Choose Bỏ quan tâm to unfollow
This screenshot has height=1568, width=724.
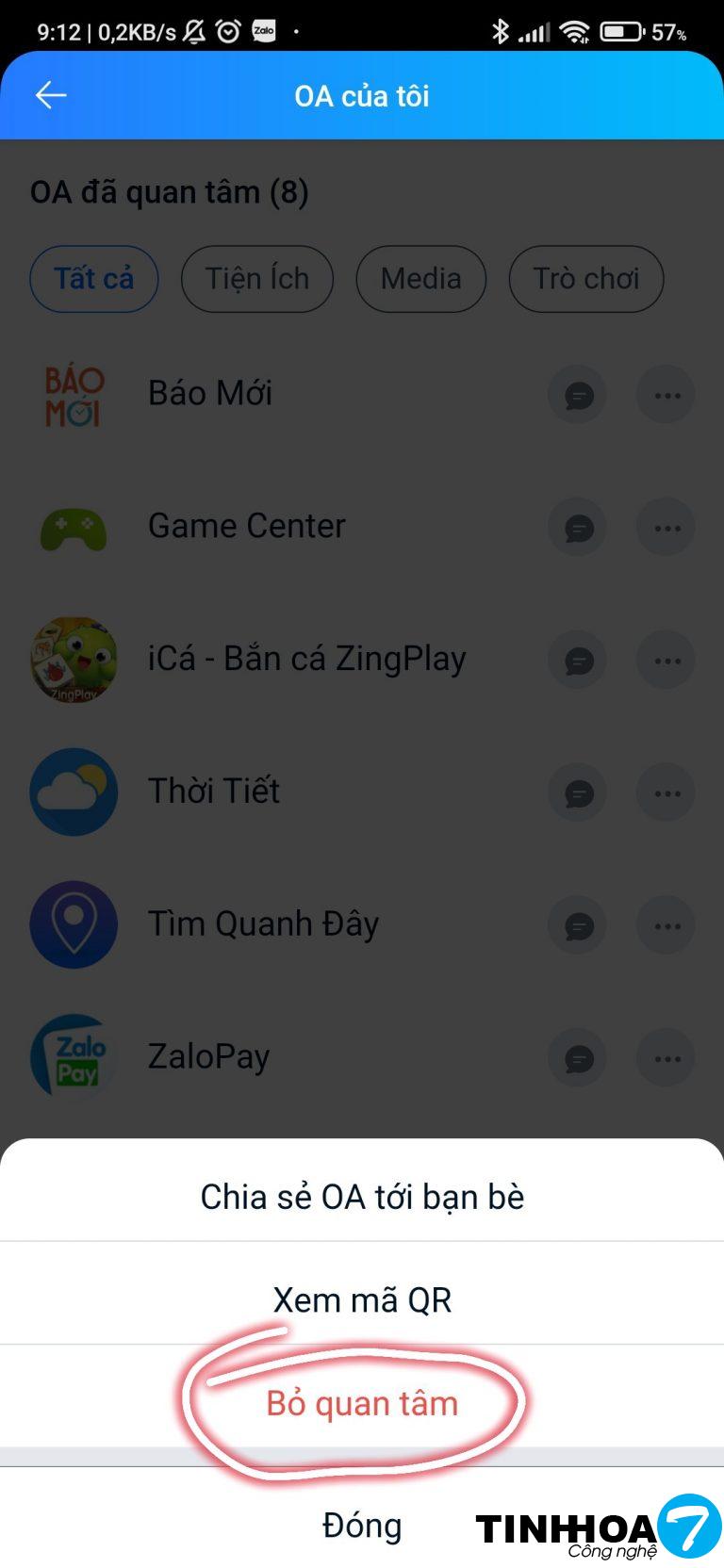362,1403
